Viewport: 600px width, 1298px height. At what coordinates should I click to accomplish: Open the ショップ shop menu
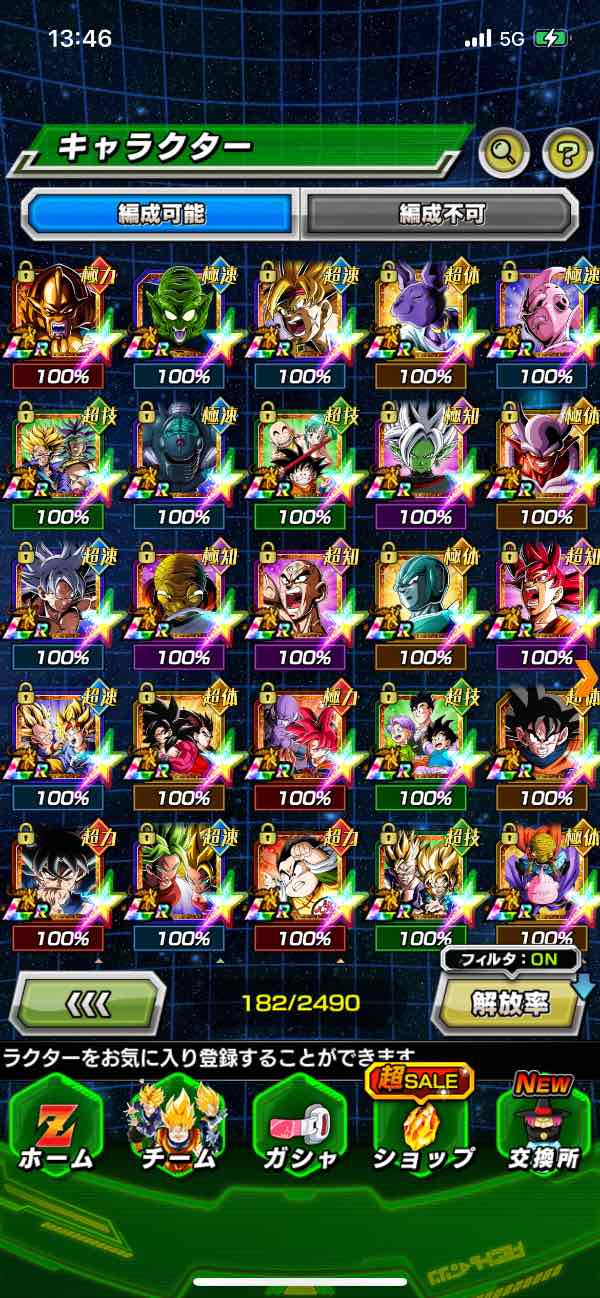pyautogui.click(x=422, y=1125)
